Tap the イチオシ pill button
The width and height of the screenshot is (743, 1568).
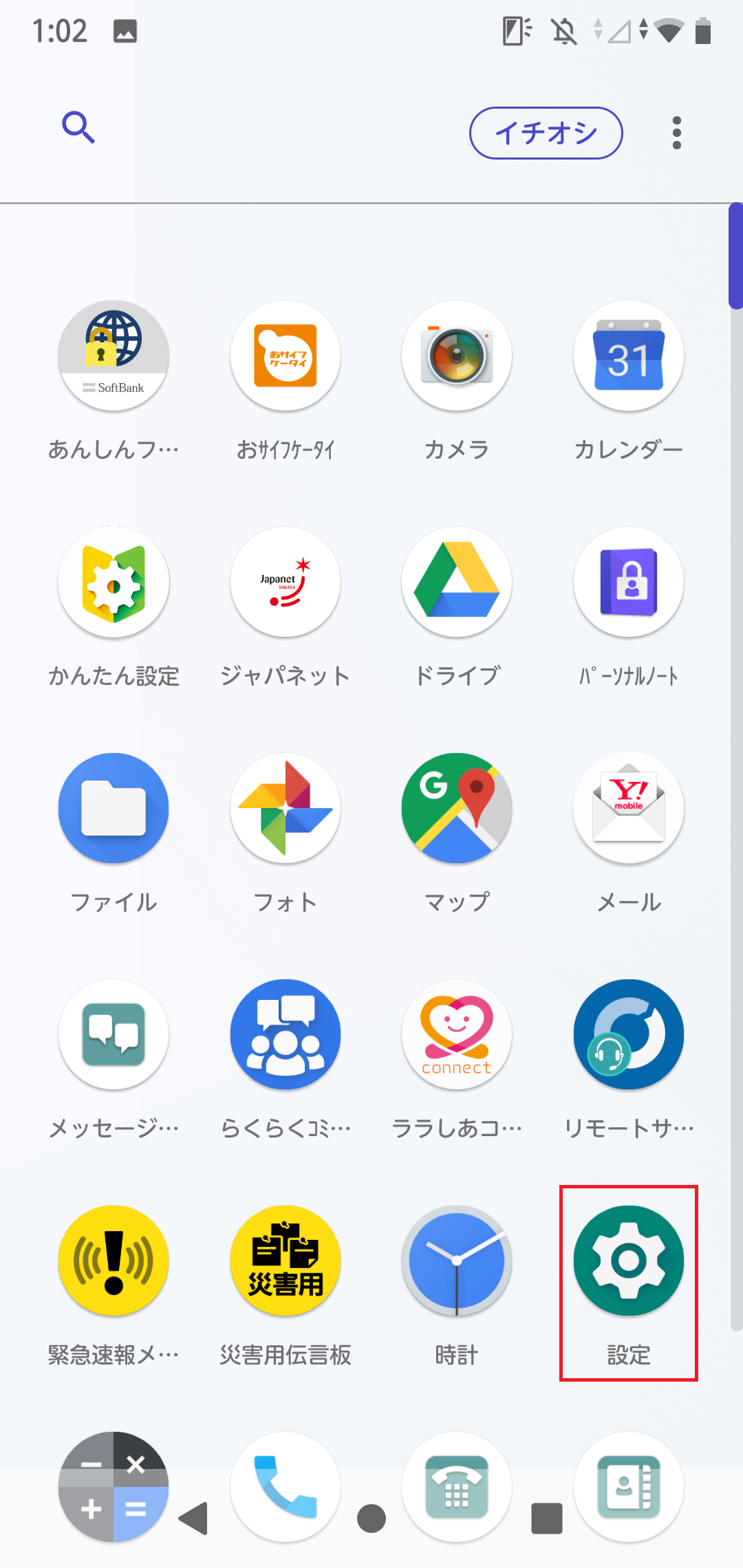tap(546, 133)
